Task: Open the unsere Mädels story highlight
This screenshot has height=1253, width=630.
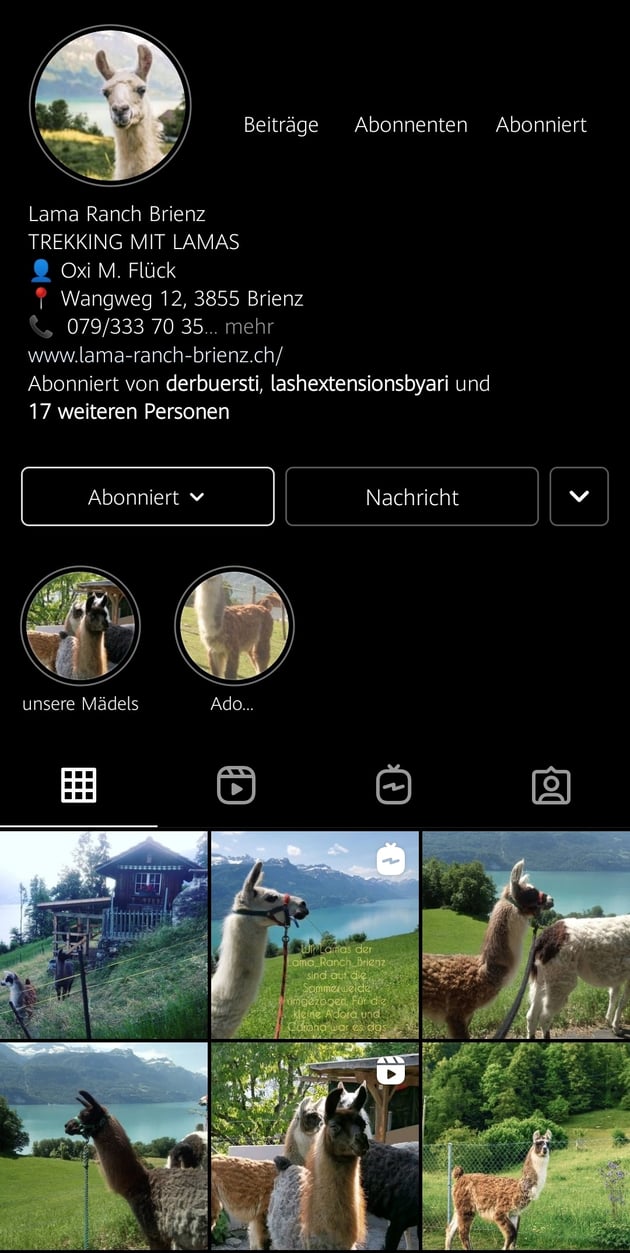Action: [80, 627]
